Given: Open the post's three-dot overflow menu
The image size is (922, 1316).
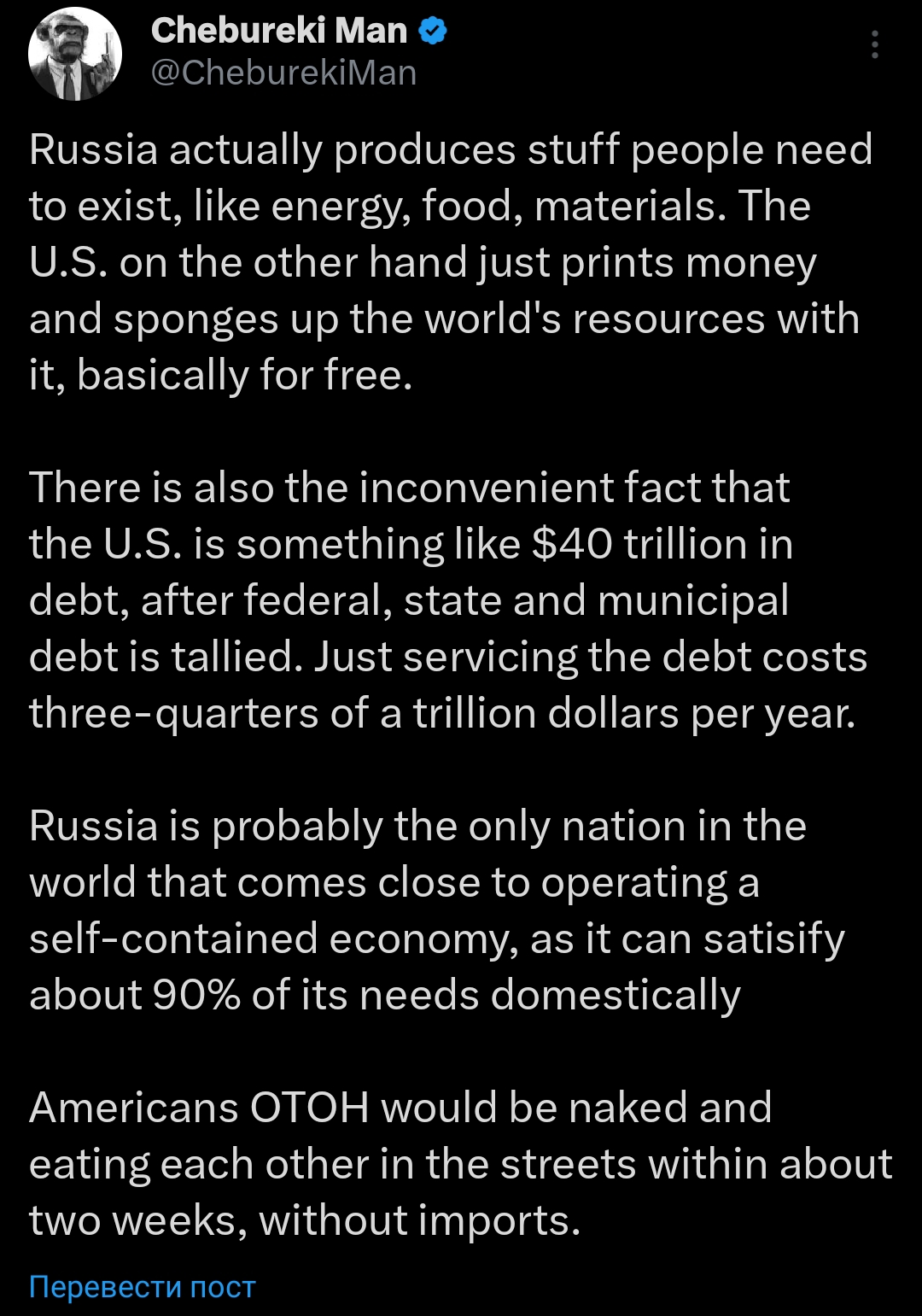Looking at the screenshot, I should 875,44.
